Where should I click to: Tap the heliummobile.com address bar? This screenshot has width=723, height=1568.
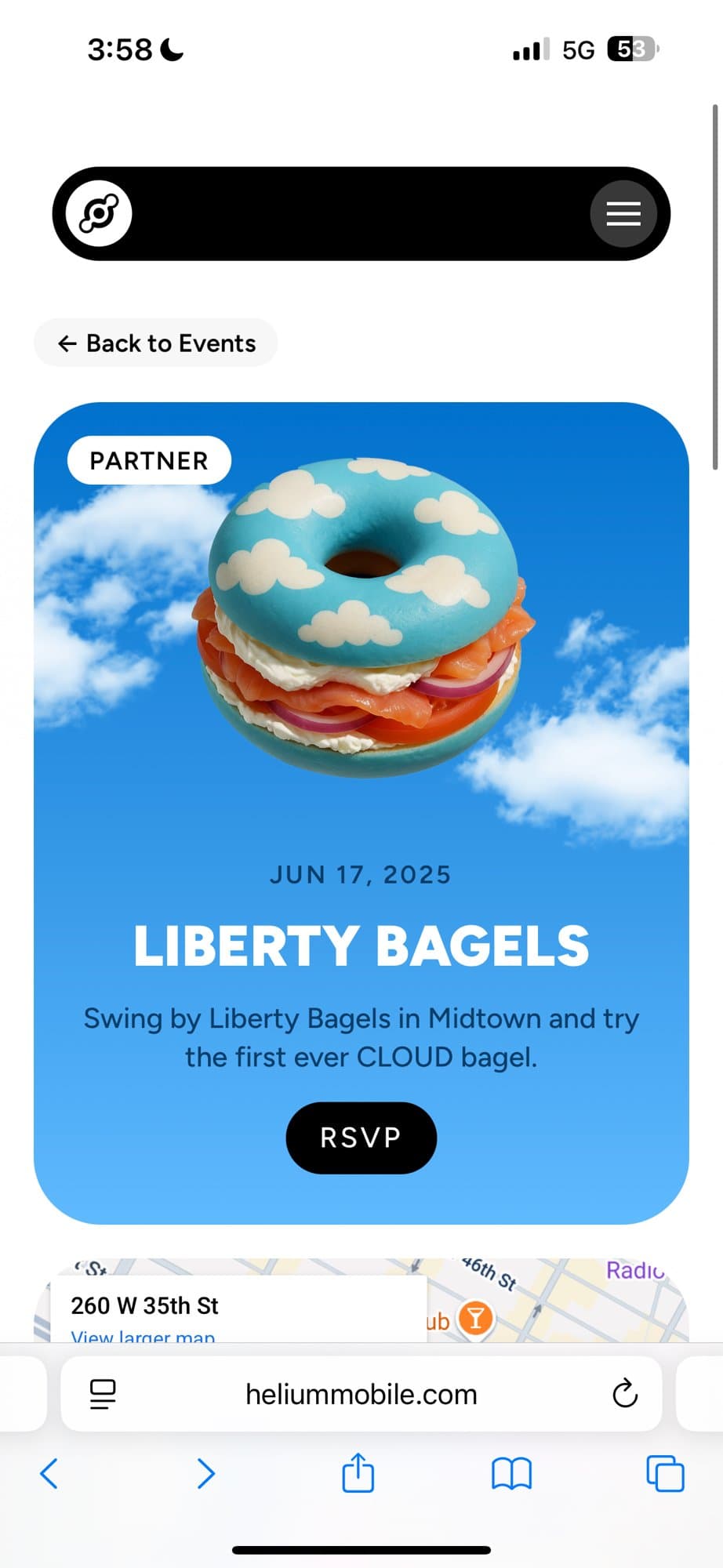pyautogui.click(x=361, y=1395)
